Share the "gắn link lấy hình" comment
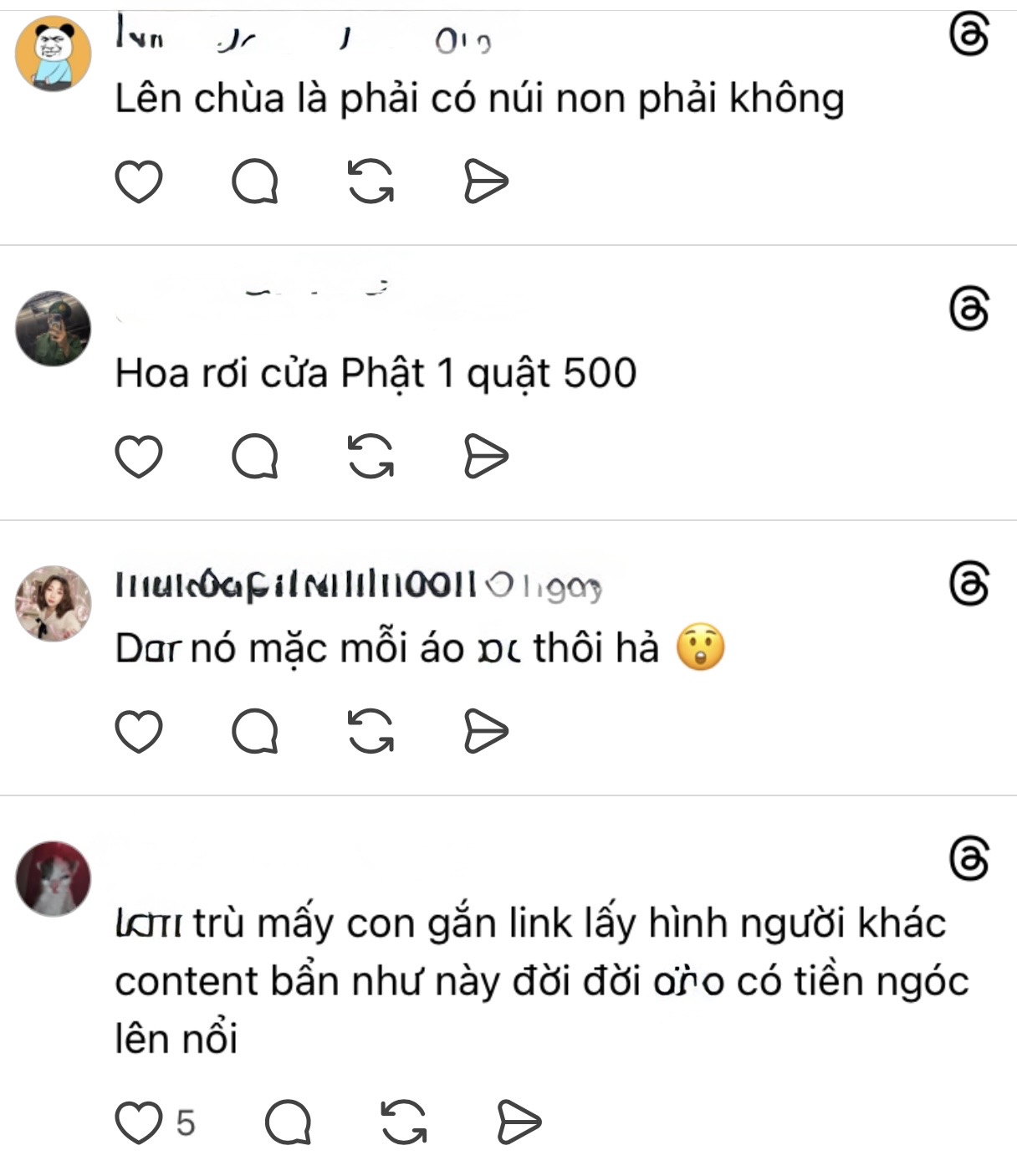 (519, 1122)
